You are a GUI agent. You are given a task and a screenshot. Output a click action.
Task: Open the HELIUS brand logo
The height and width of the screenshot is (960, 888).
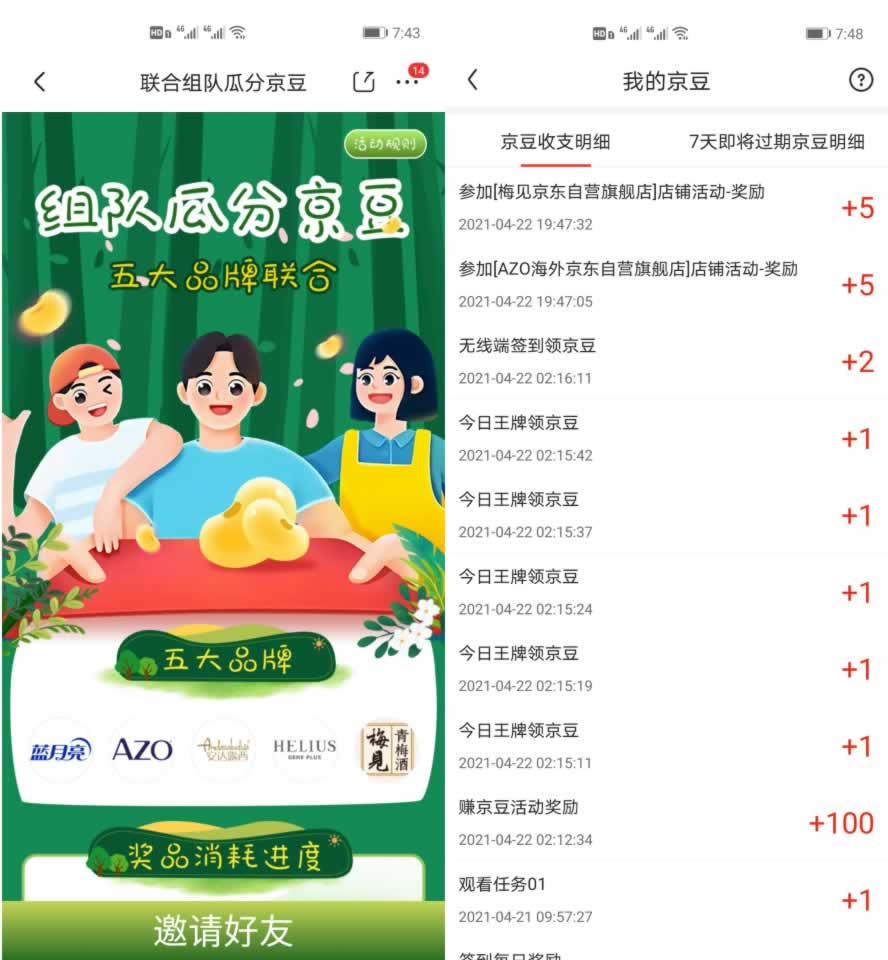[x=304, y=750]
